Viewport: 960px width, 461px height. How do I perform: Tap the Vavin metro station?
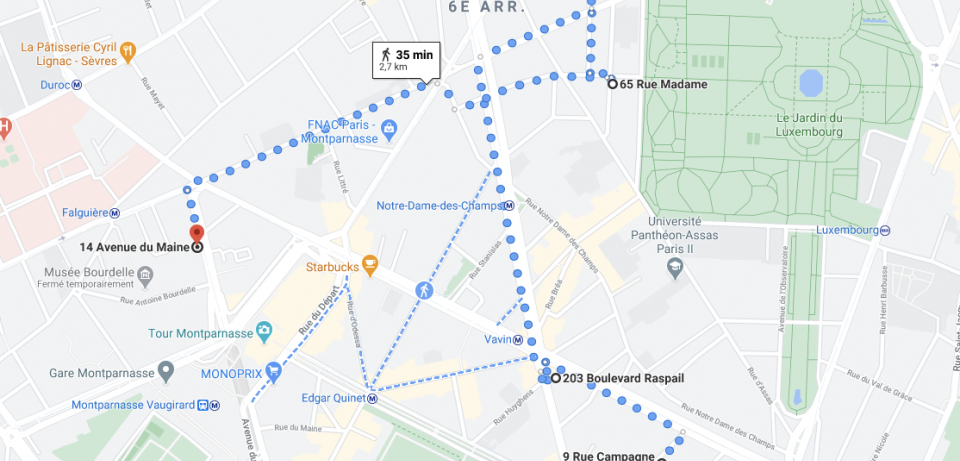[517, 340]
